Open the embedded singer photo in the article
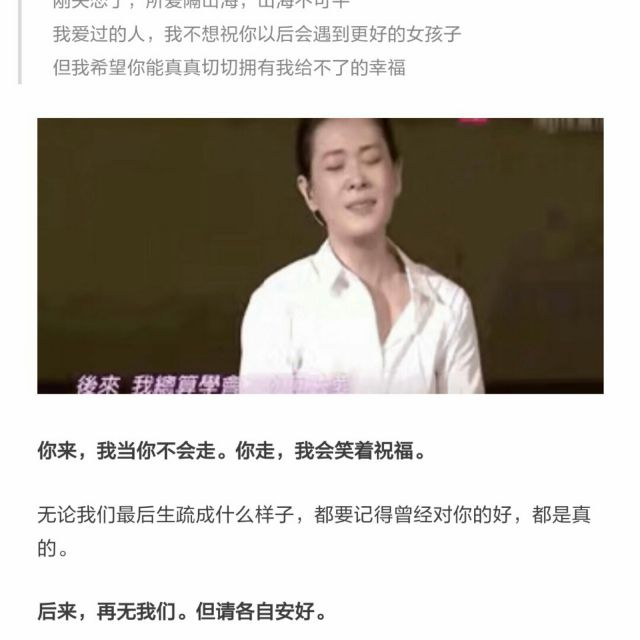The height and width of the screenshot is (640, 640). pos(320,256)
